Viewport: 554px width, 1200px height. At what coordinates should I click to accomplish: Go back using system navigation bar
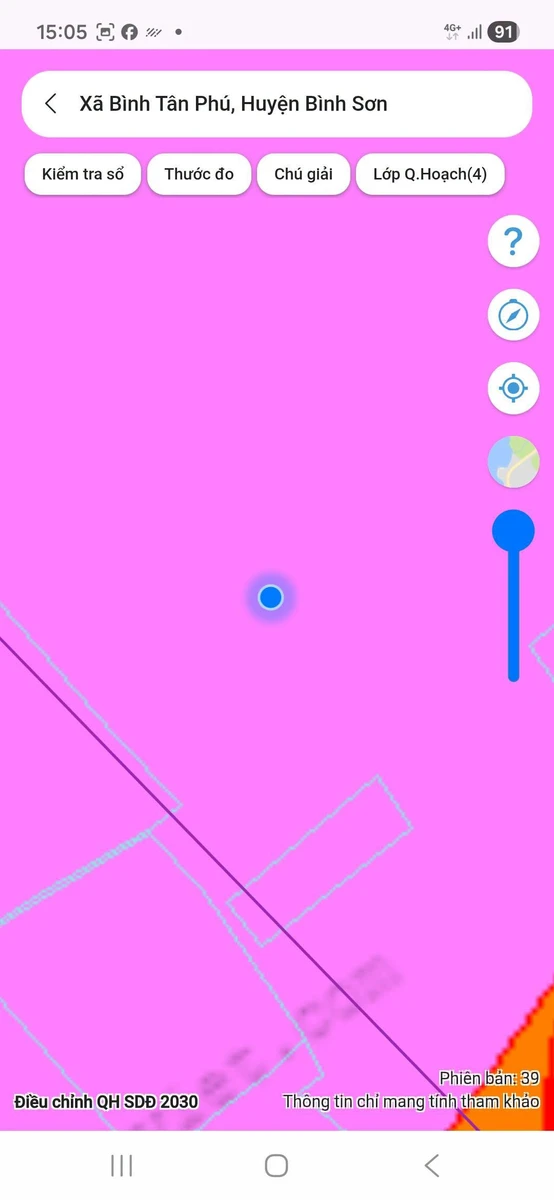(x=432, y=1165)
